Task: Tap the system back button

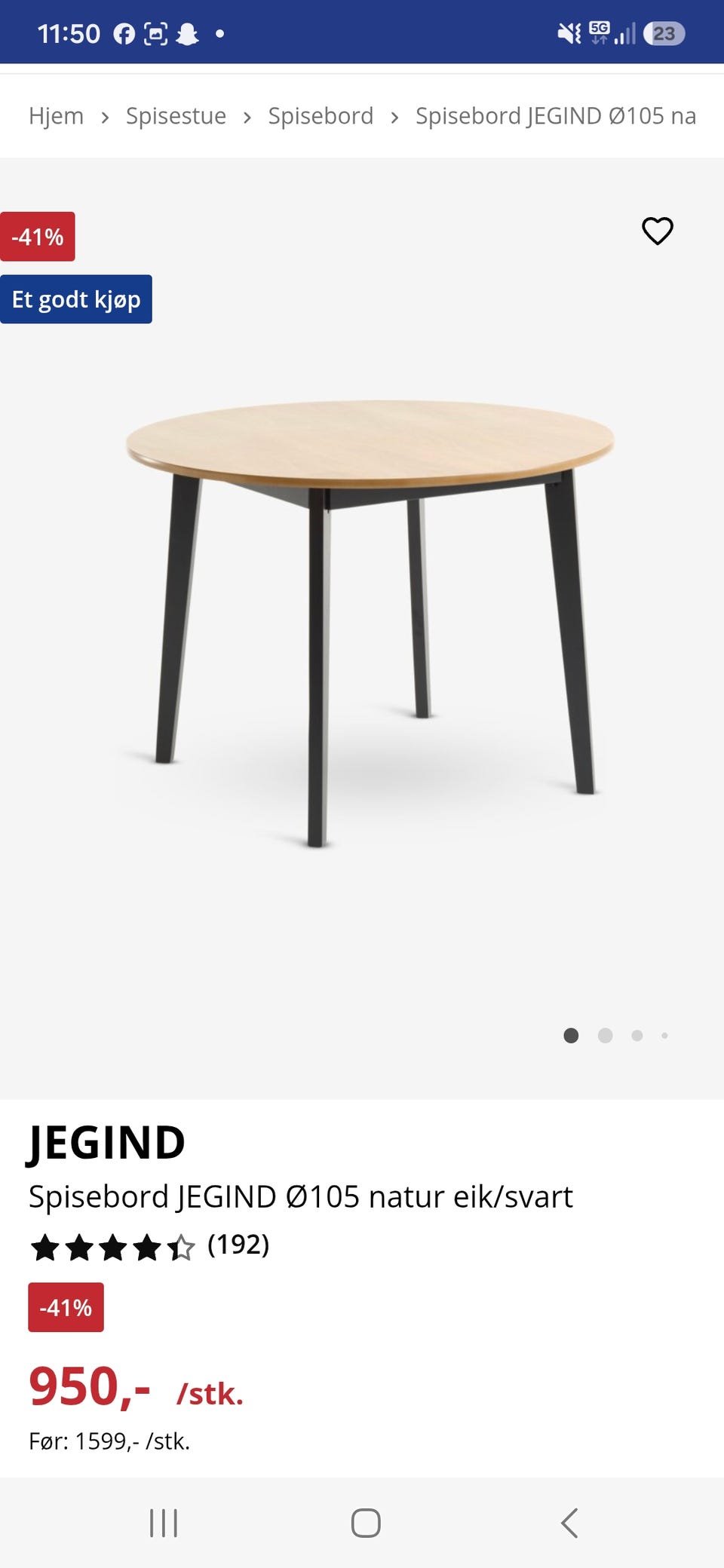Action: tap(569, 1523)
